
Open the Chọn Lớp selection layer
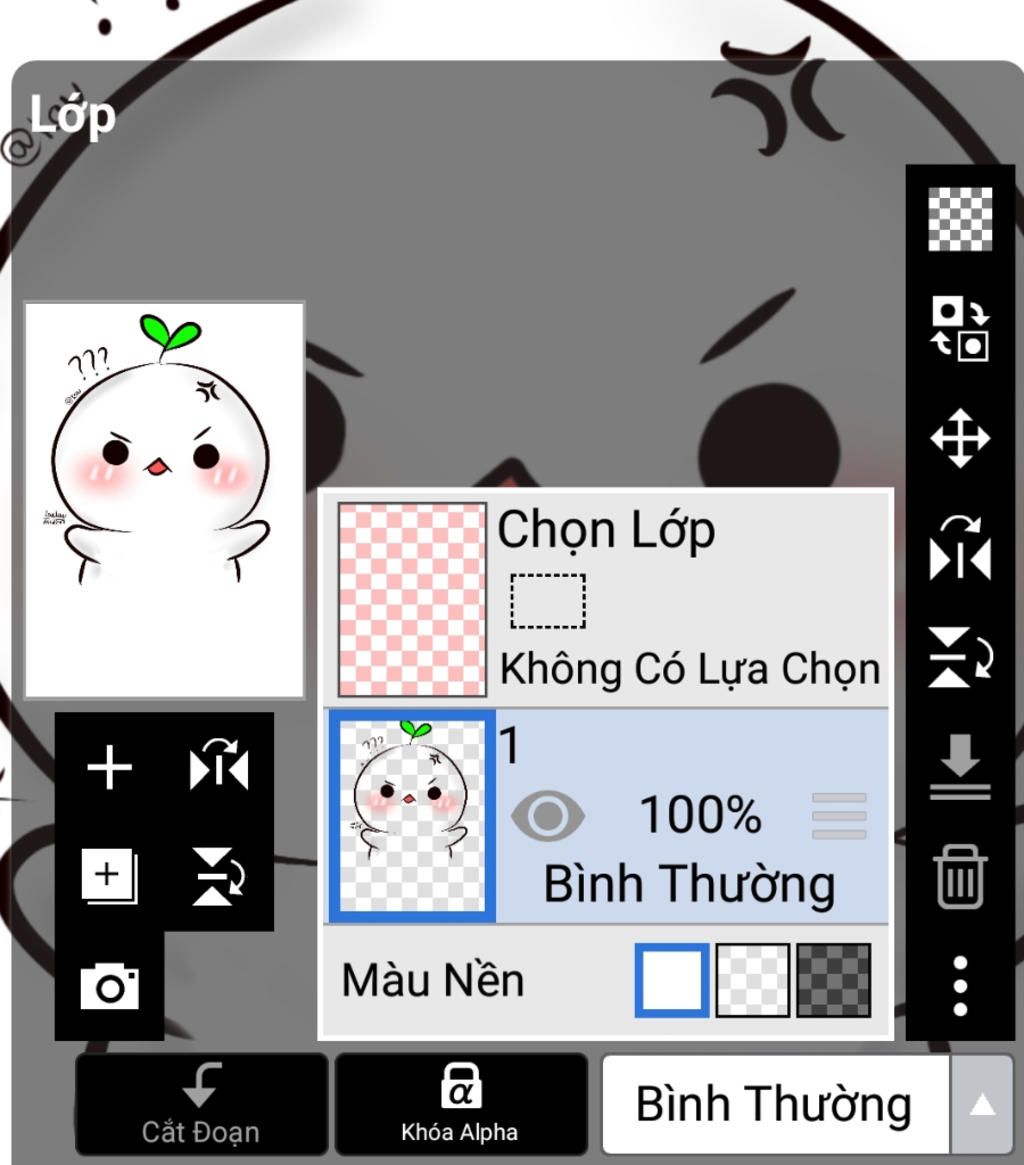click(411, 599)
